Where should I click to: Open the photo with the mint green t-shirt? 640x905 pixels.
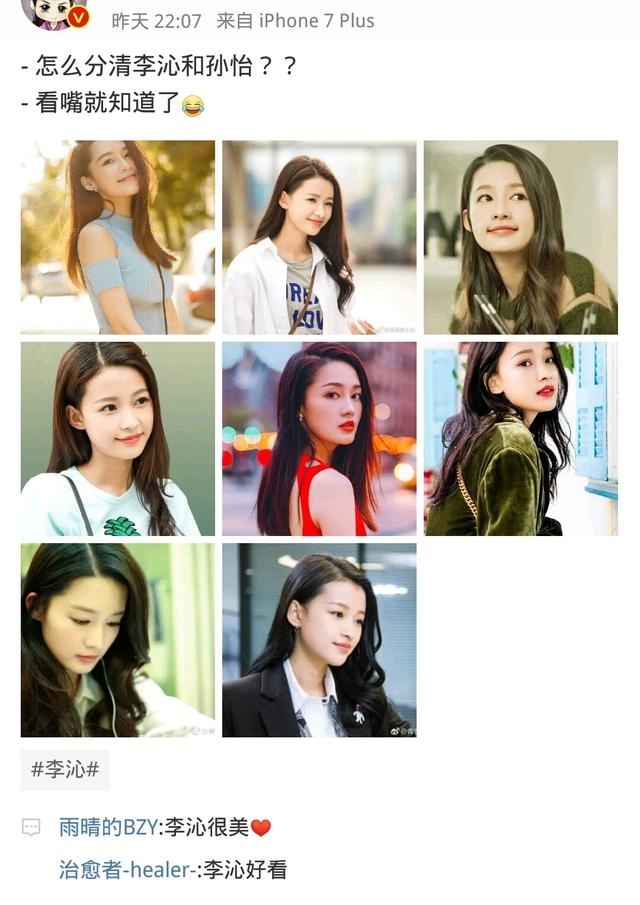118,439
